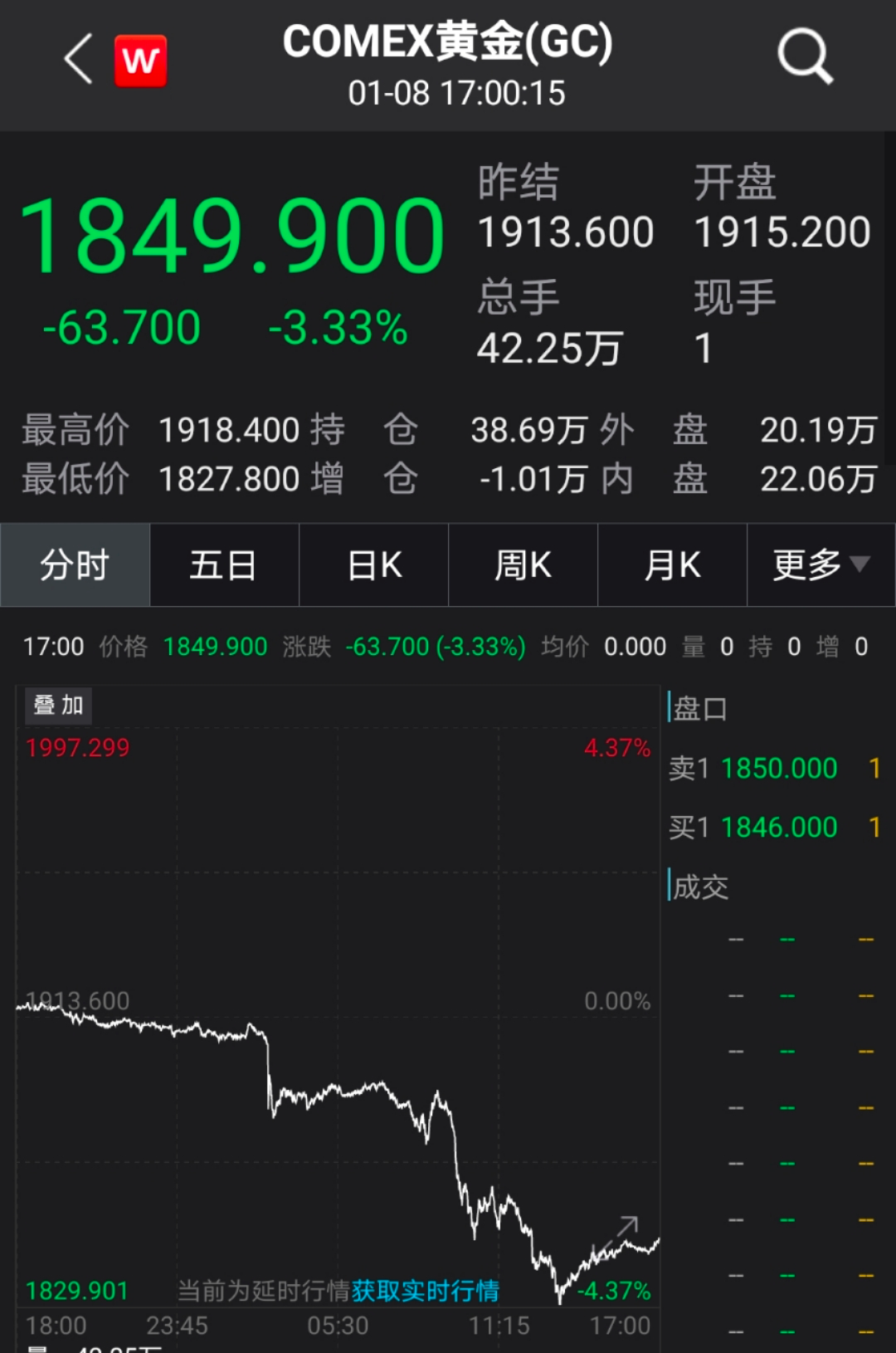Open the search magnifier icon

(x=803, y=56)
